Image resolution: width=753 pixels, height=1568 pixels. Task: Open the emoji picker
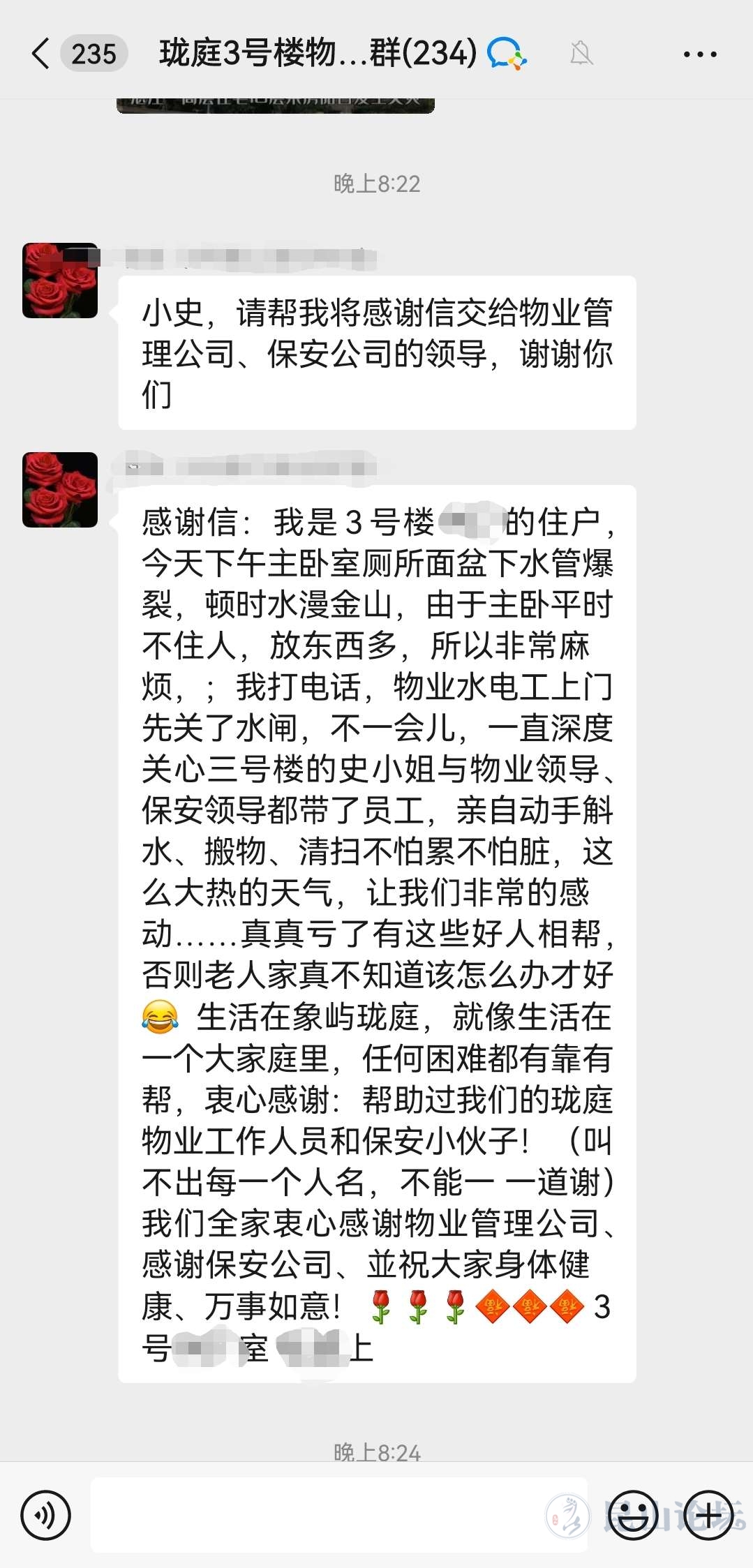click(632, 1514)
